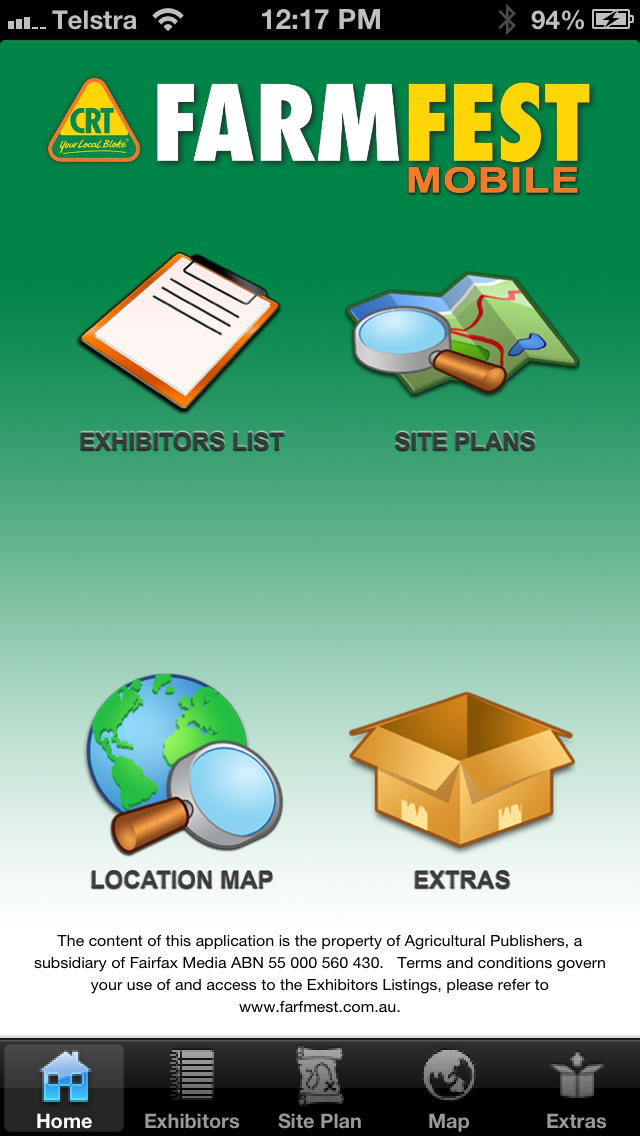
Task: Switch to the Exhibitors tab
Action: point(191,1089)
